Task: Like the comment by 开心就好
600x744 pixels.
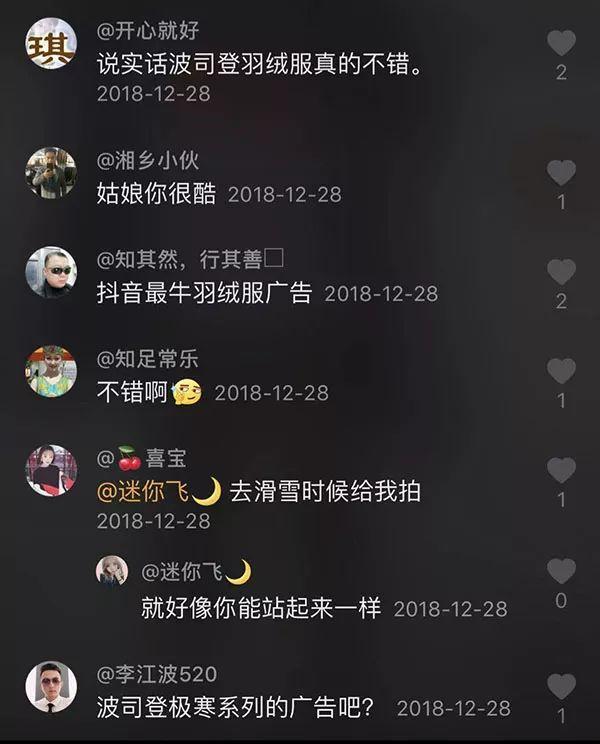Action: [x=561, y=43]
